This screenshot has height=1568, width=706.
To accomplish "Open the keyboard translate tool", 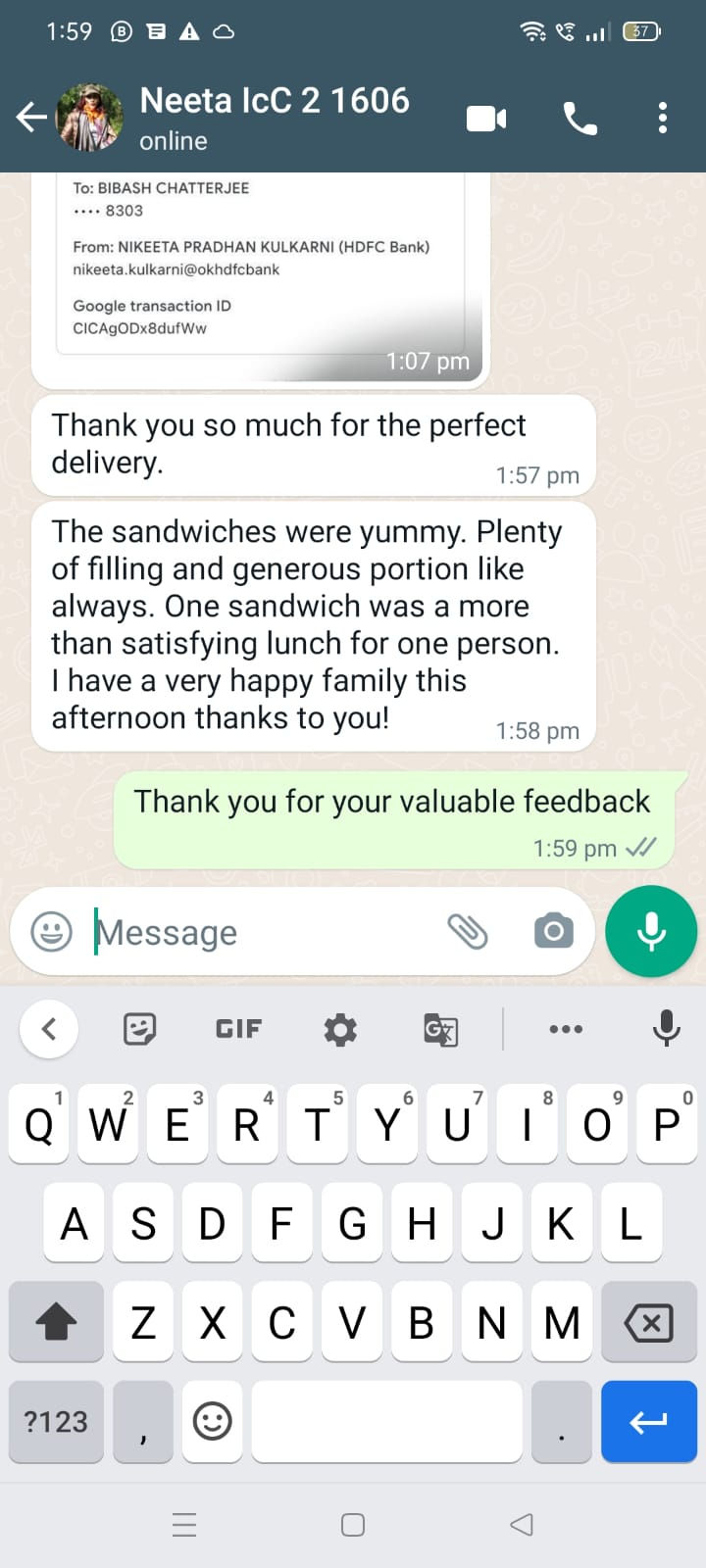I will click(440, 1030).
